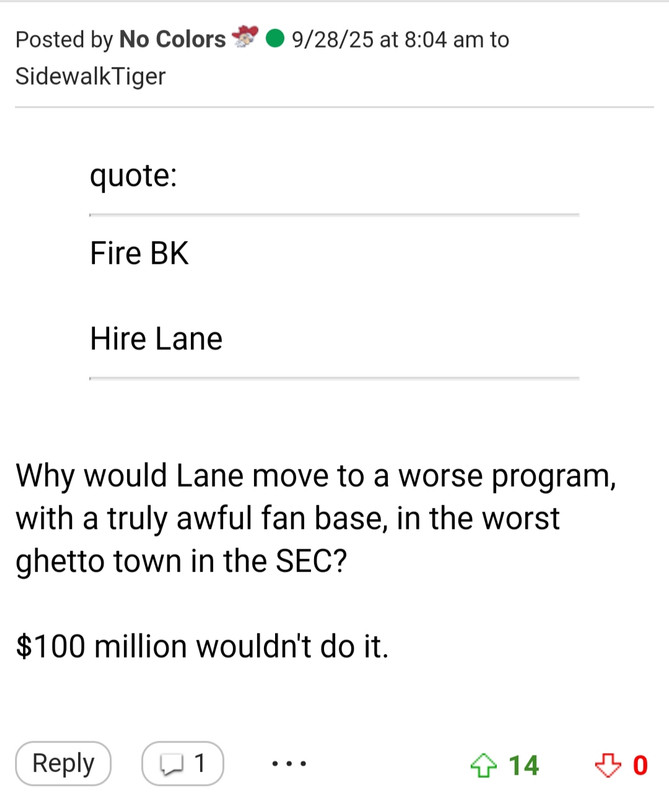Image resolution: width=669 pixels, height=800 pixels.
Task: Downvote No Colors' post
Action: 608,766
